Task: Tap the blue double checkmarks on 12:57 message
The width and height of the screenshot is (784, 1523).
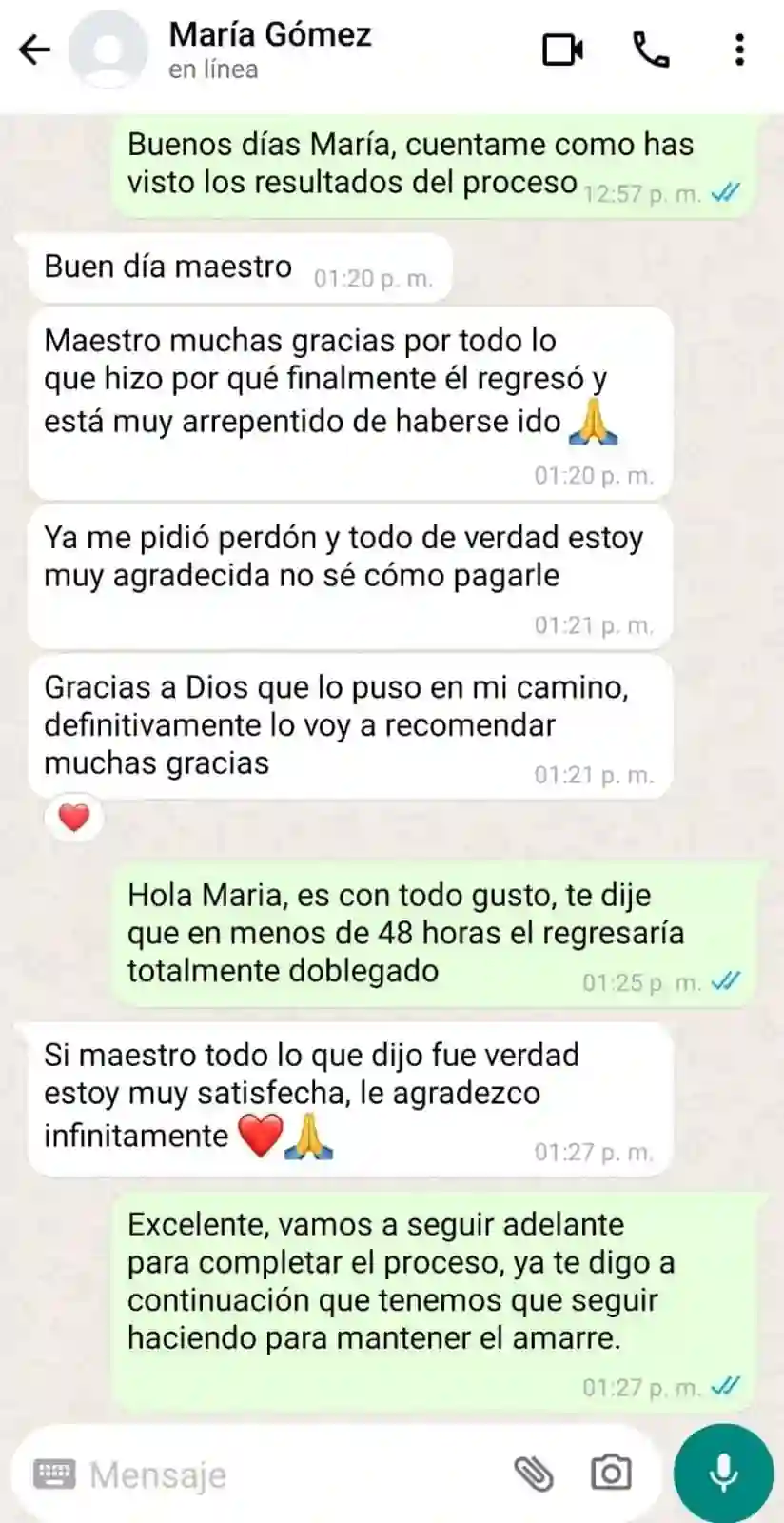Action: 724,190
